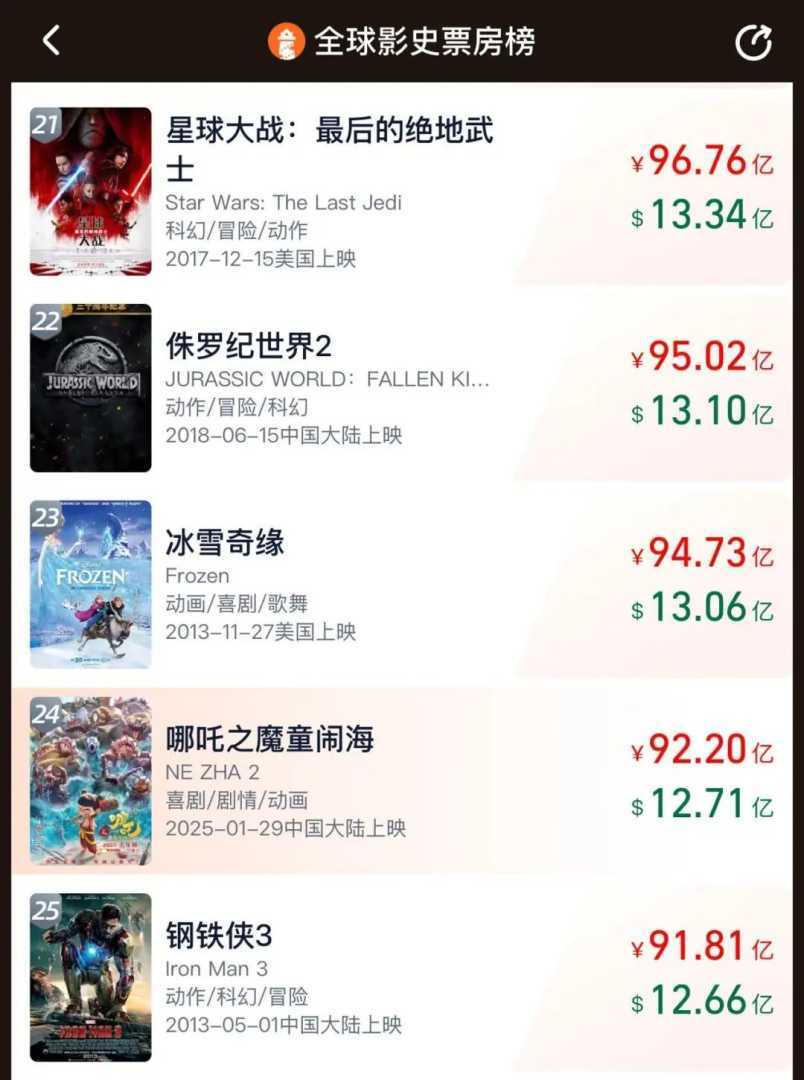
Task: View the 哪吒之魔童闹海 entry
Action: pos(270,740)
